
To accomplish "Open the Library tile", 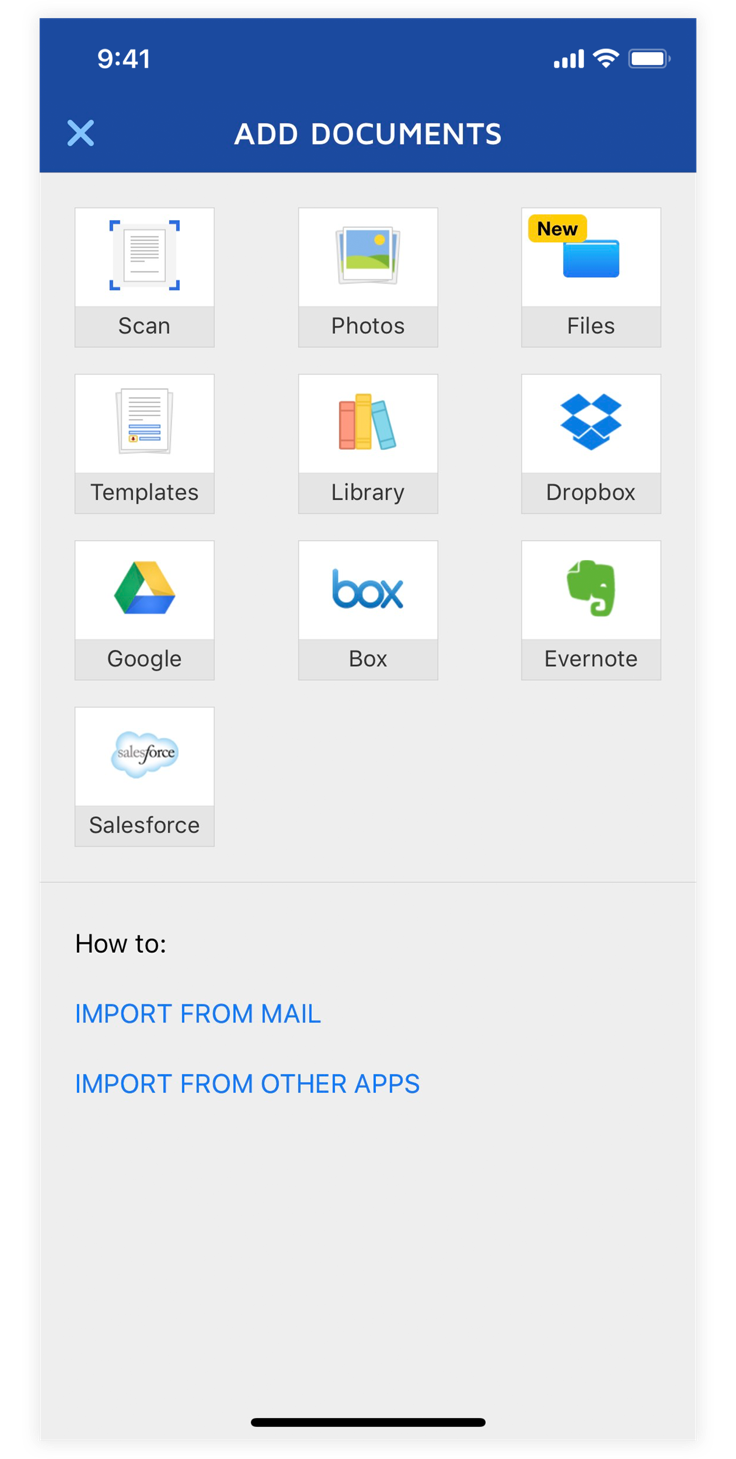I will 368,444.
